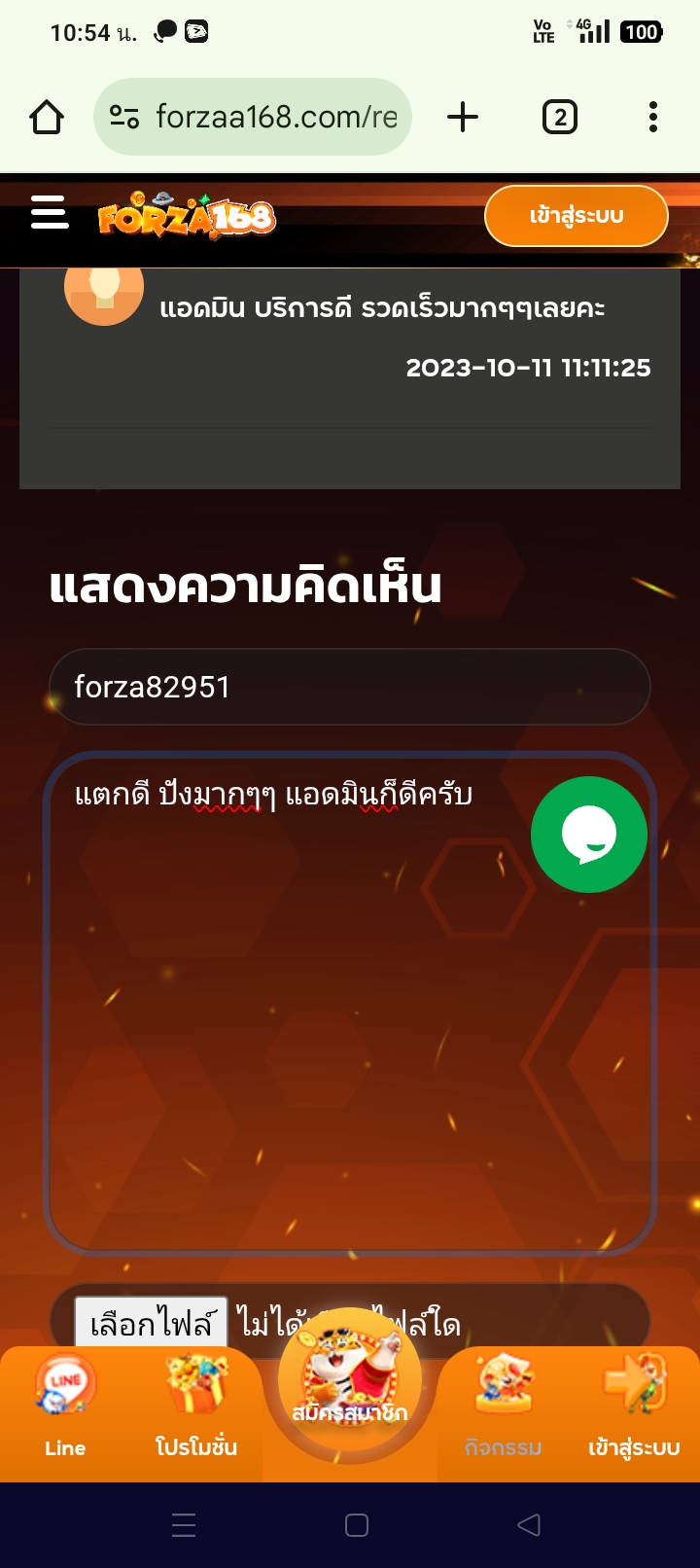Tap the orange เข้าสู่ระบบ button in header

(x=577, y=216)
